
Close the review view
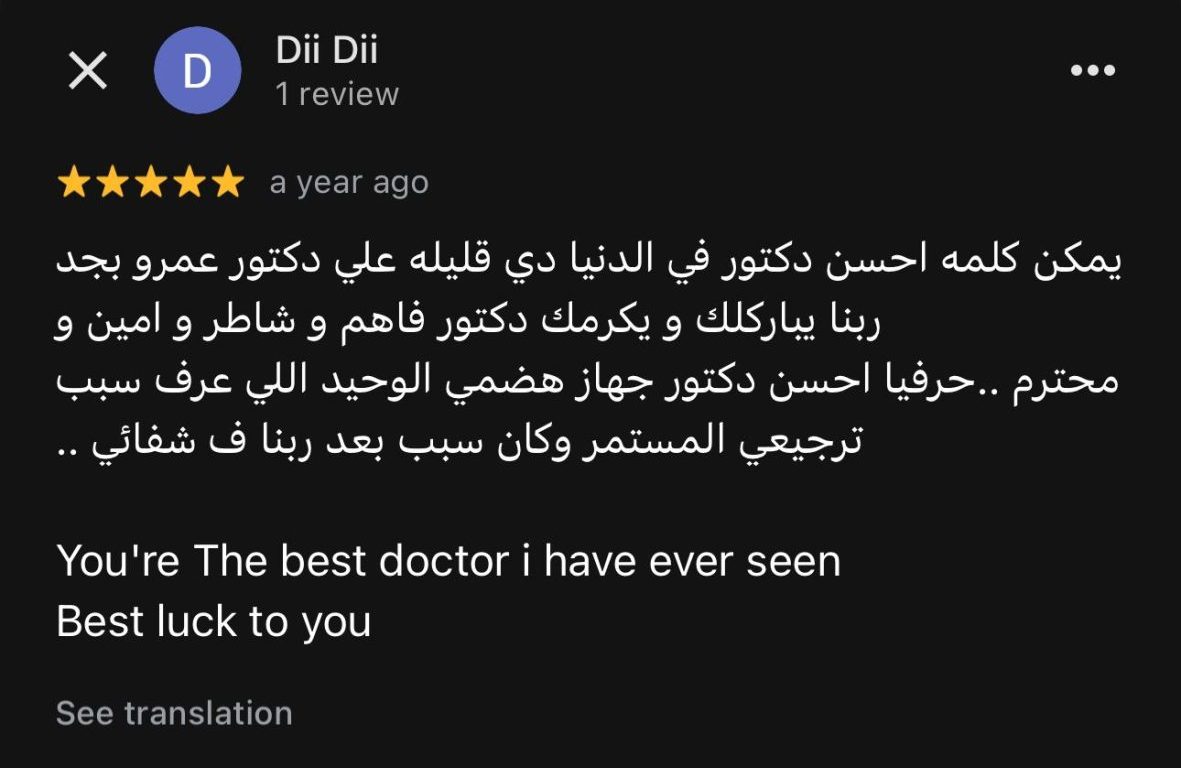[88, 71]
